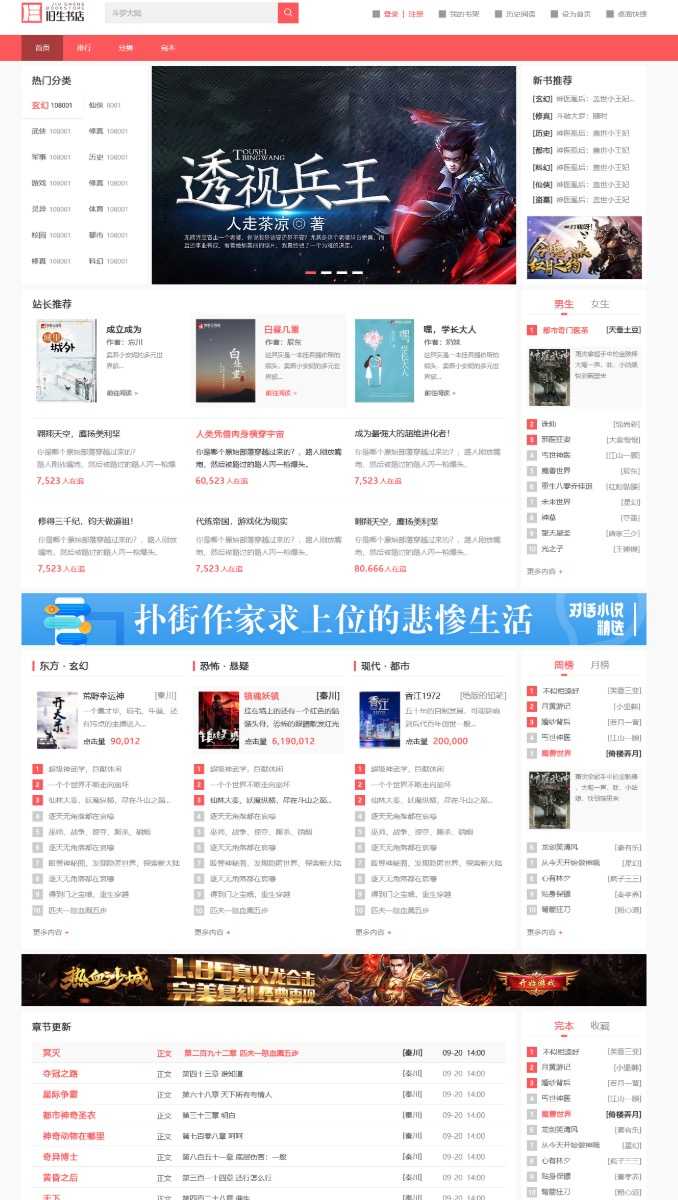Select the 玄幻 hot category
The width and height of the screenshot is (678, 1200).
[40, 105]
